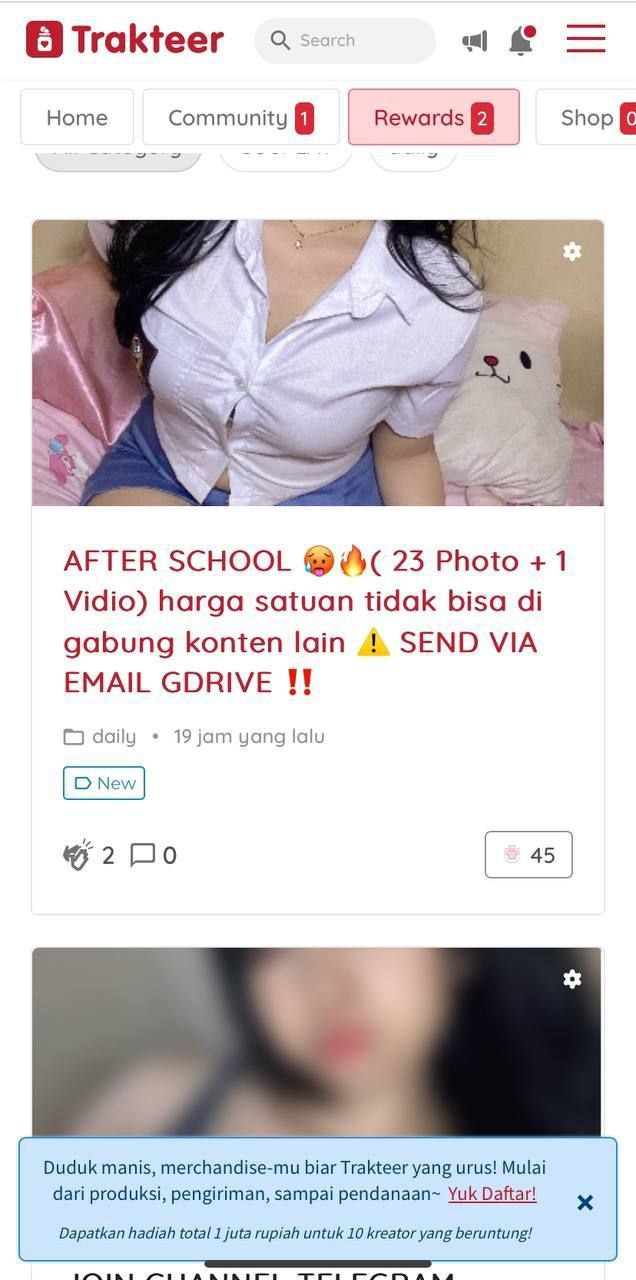Open settings gear on the blurred post
The image size is (636, 1280).
tap(572, 979)
